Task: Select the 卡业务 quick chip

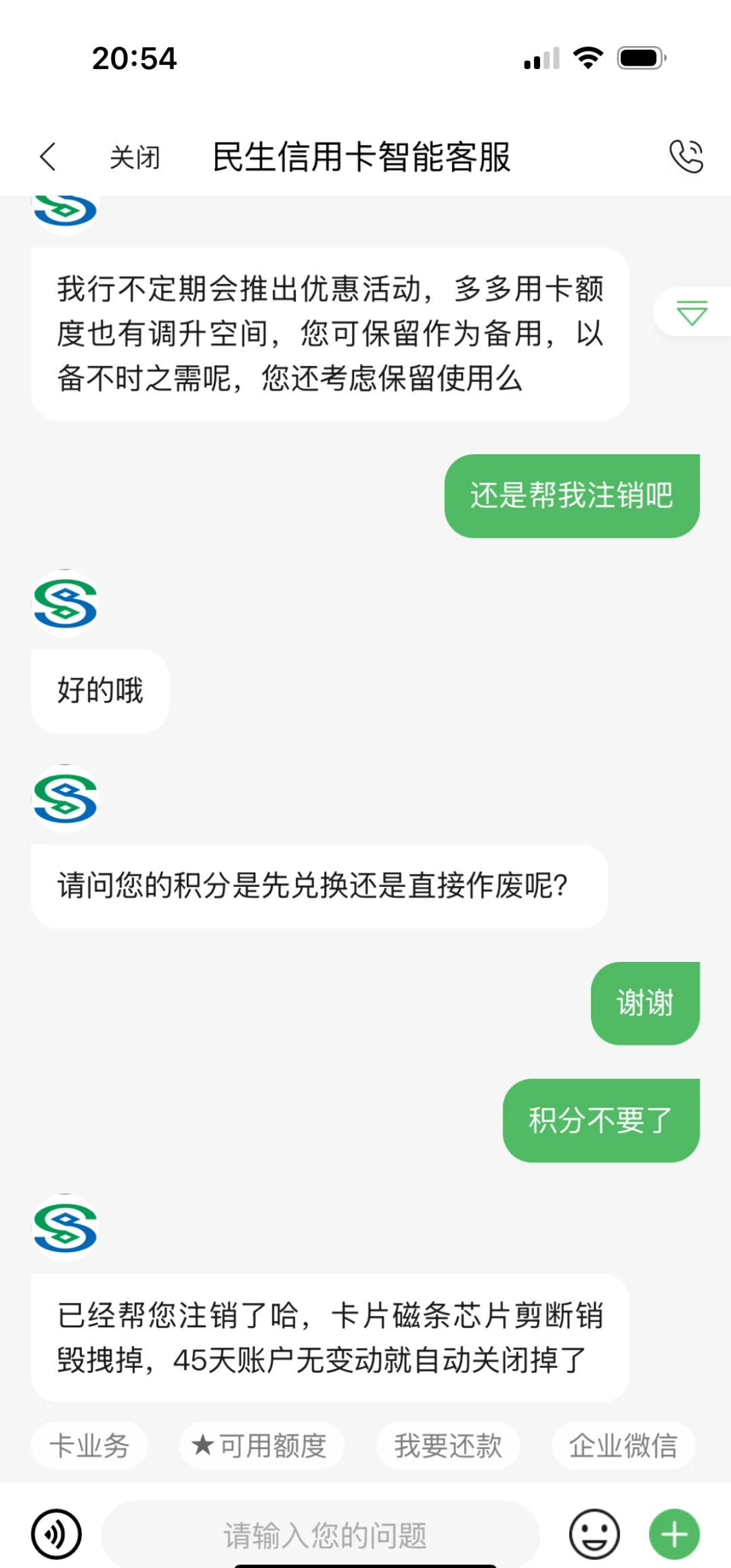Action: point(89,1446)
